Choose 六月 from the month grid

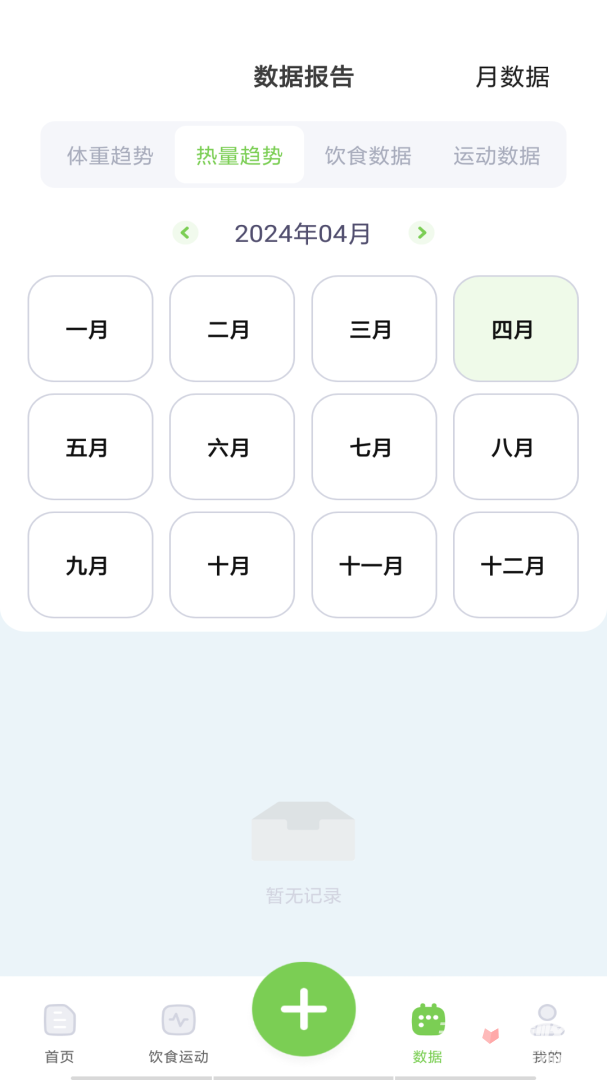[232, 447]
